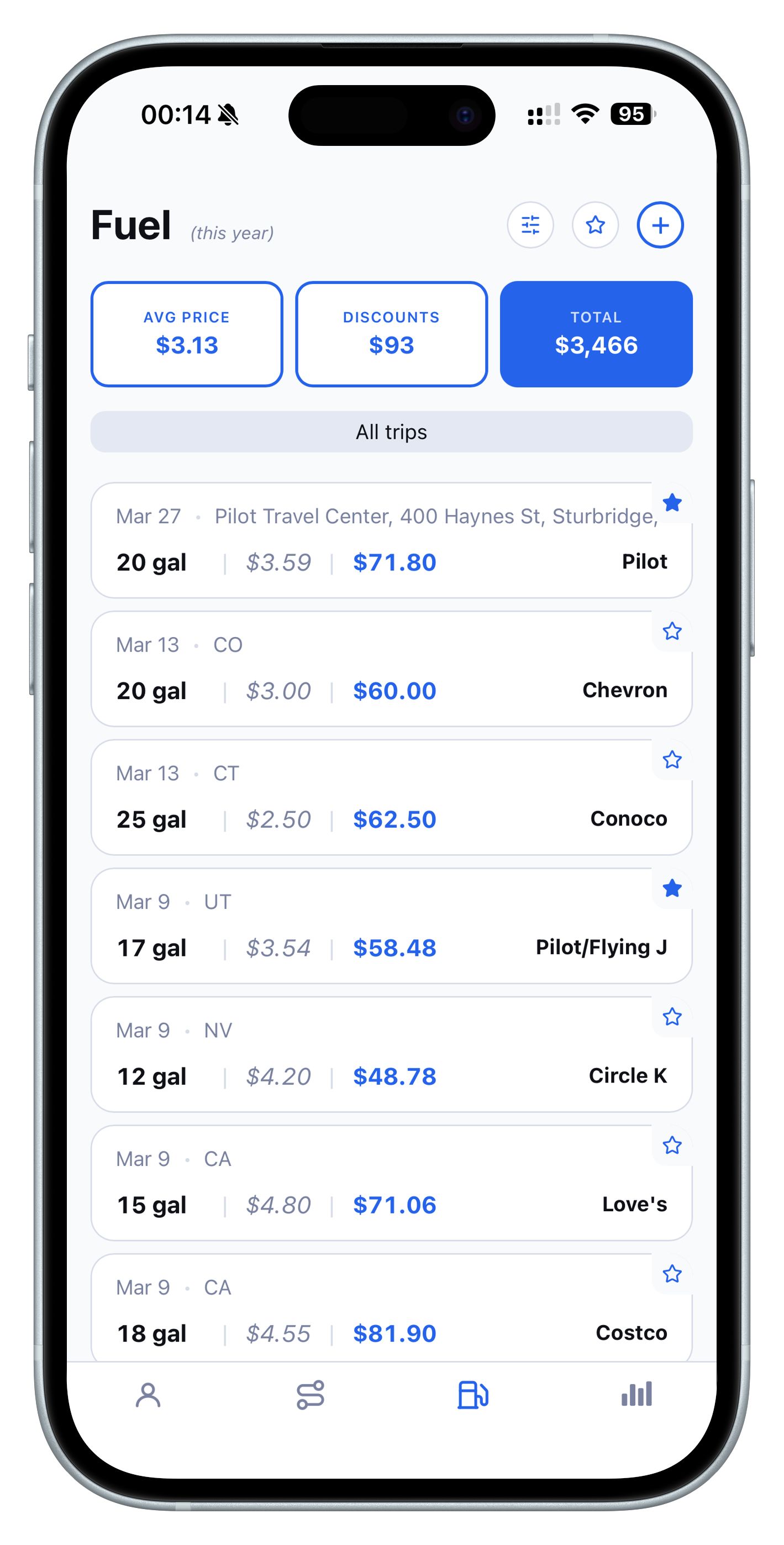Screen dimensions: 784x1545
Task: Show starred fuel entries only
Action: pyautogui.click(x=595, y=225)
